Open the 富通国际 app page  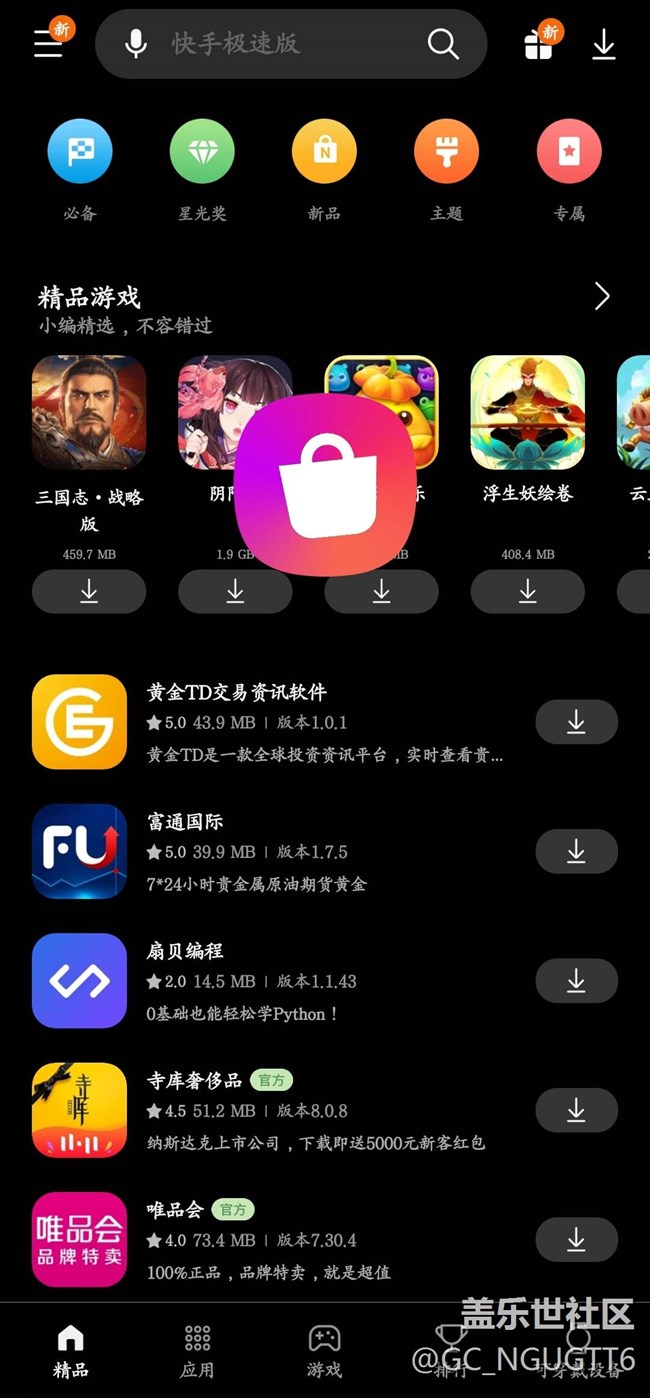pos(185,822)
